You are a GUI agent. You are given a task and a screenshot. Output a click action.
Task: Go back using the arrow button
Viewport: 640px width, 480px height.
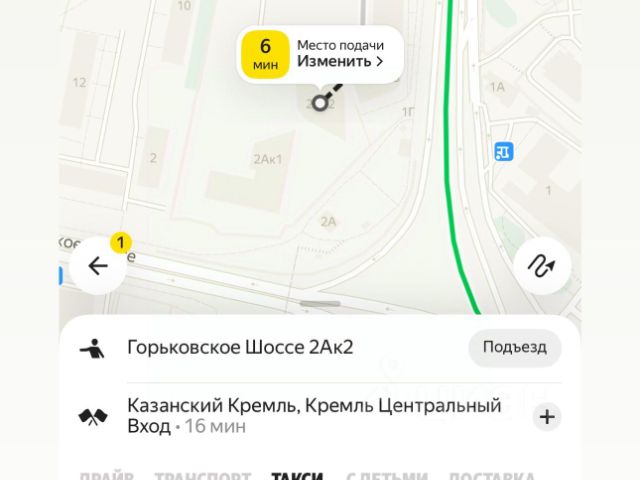(98, 266)
